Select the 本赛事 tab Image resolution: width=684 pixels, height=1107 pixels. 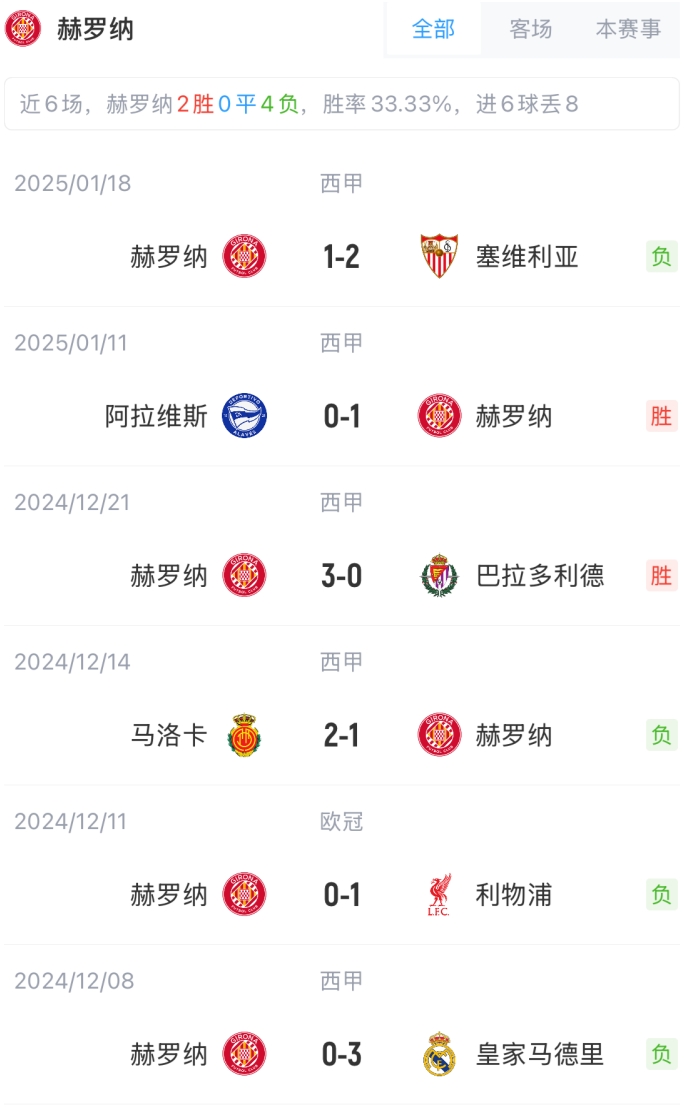pyautogui.click(x=628, y=29)
